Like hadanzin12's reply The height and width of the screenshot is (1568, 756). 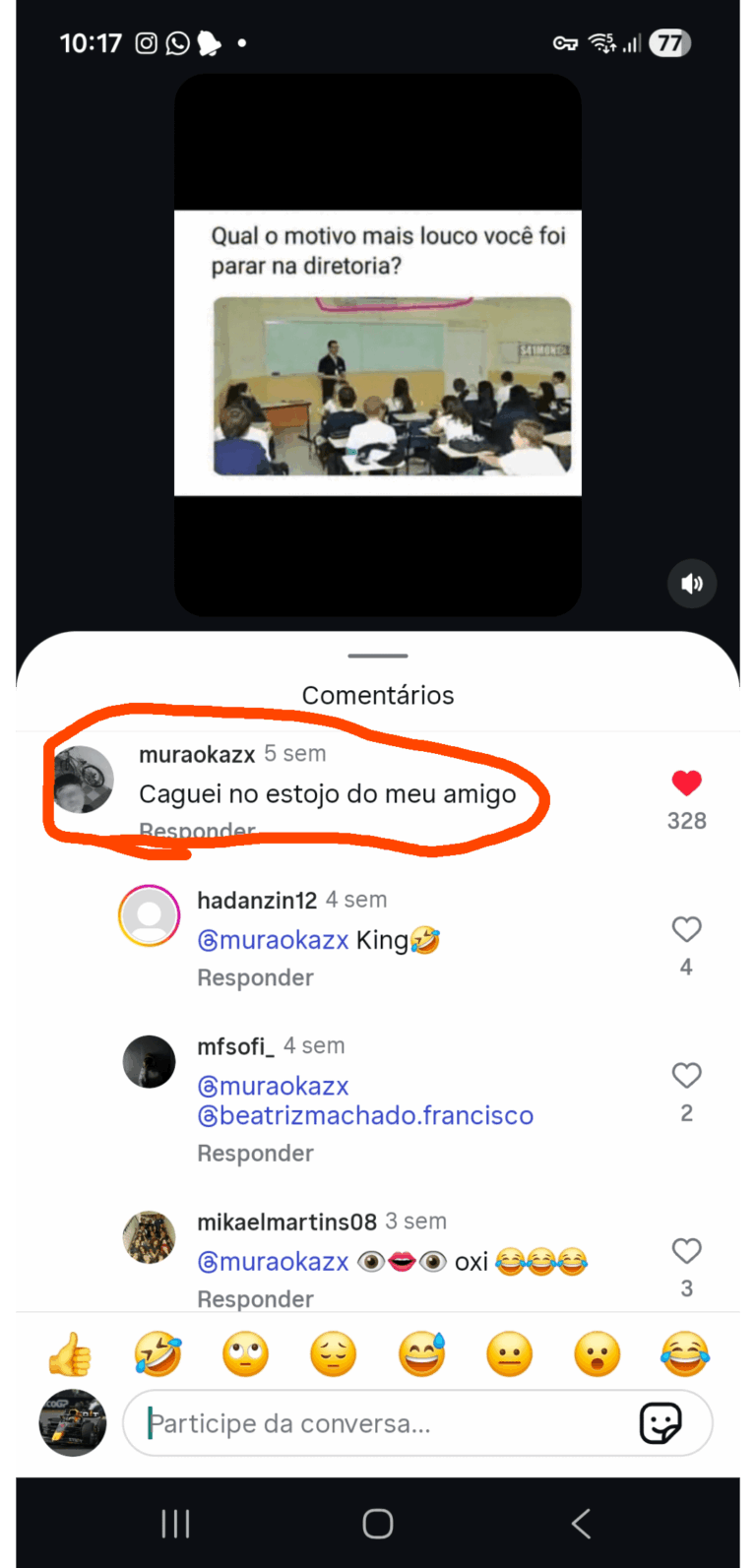click(686, 930)
